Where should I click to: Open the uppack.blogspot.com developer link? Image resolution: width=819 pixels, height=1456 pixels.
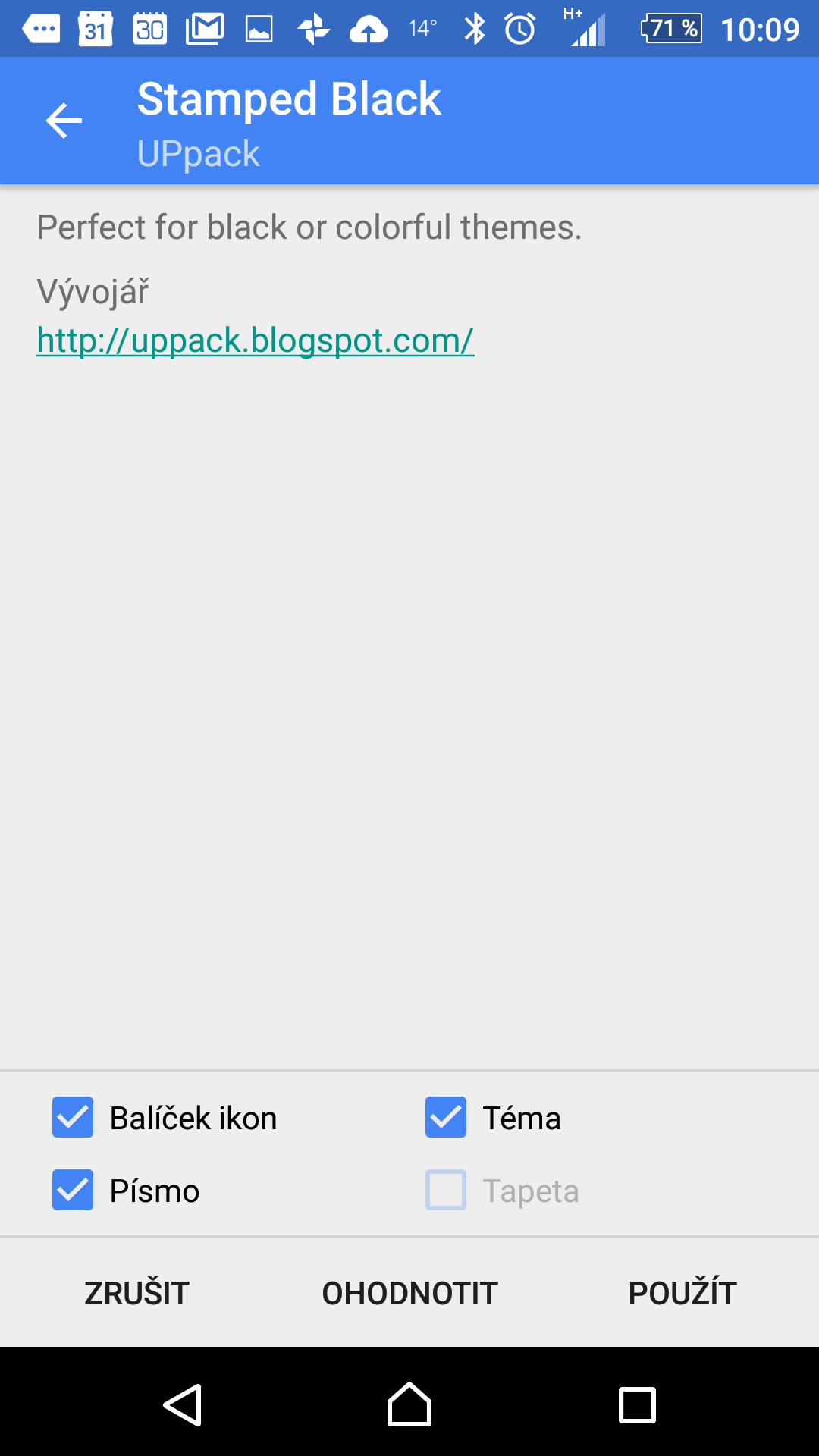click(256, 340)
